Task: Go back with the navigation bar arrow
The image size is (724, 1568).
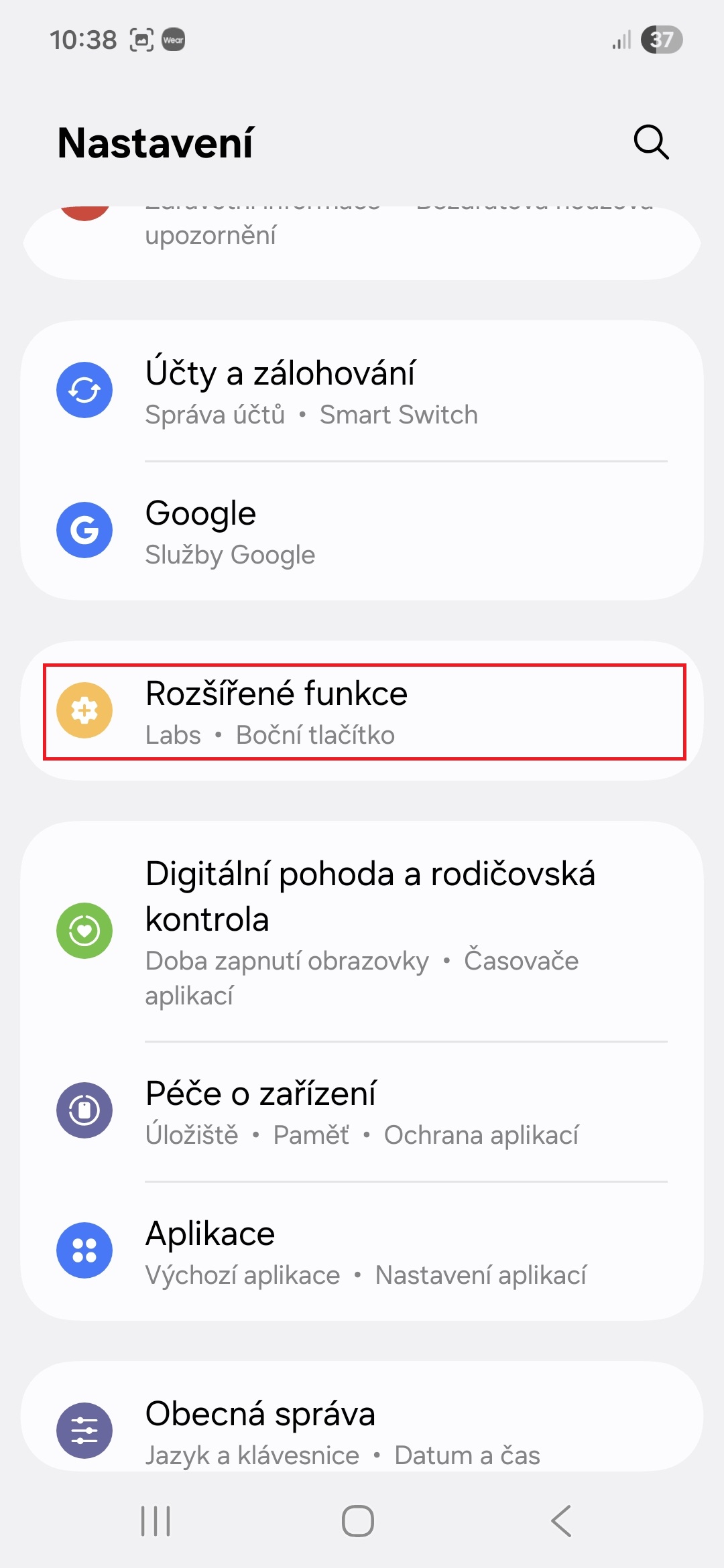Action: pyautogui.click(x=562, y=1521)
